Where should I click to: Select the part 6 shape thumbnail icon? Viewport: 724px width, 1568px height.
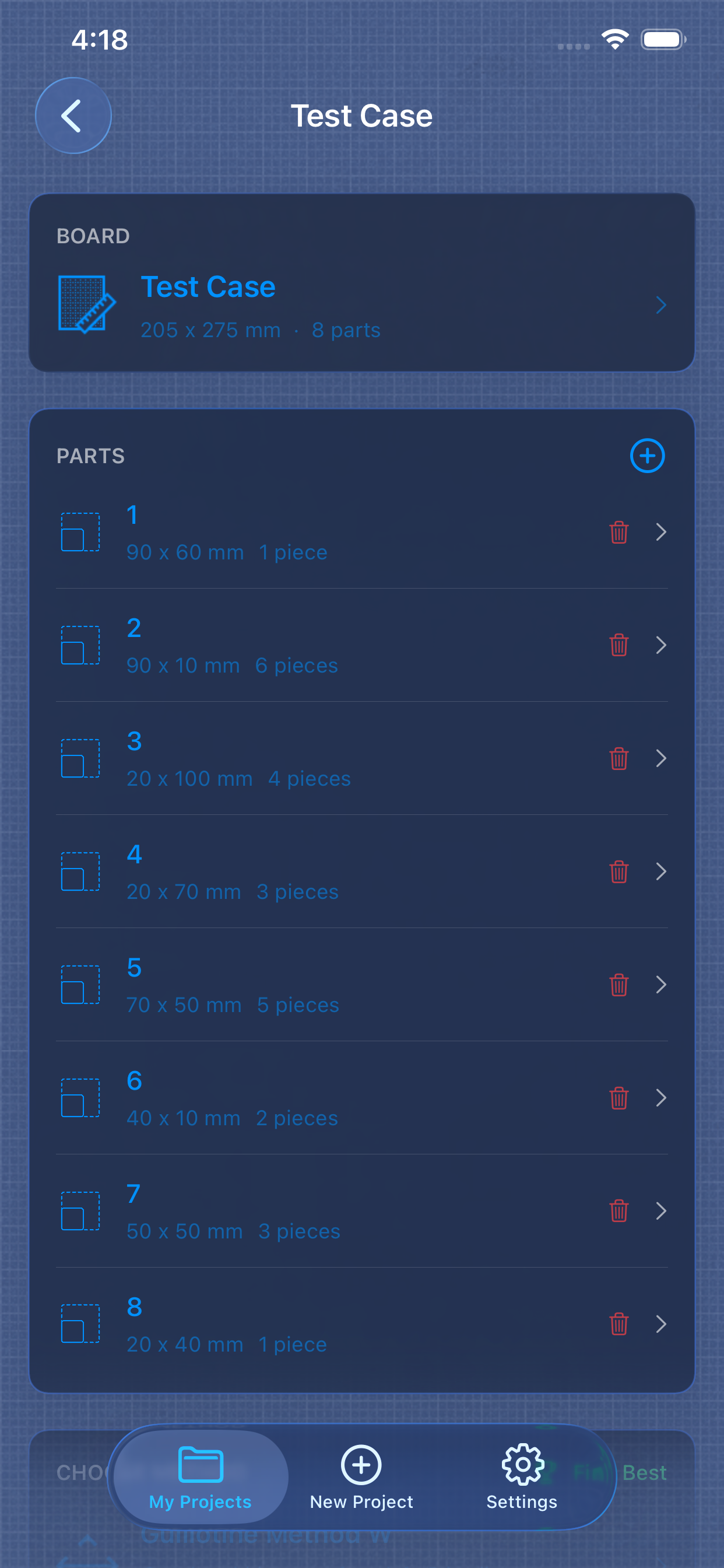coord(79,1097)
